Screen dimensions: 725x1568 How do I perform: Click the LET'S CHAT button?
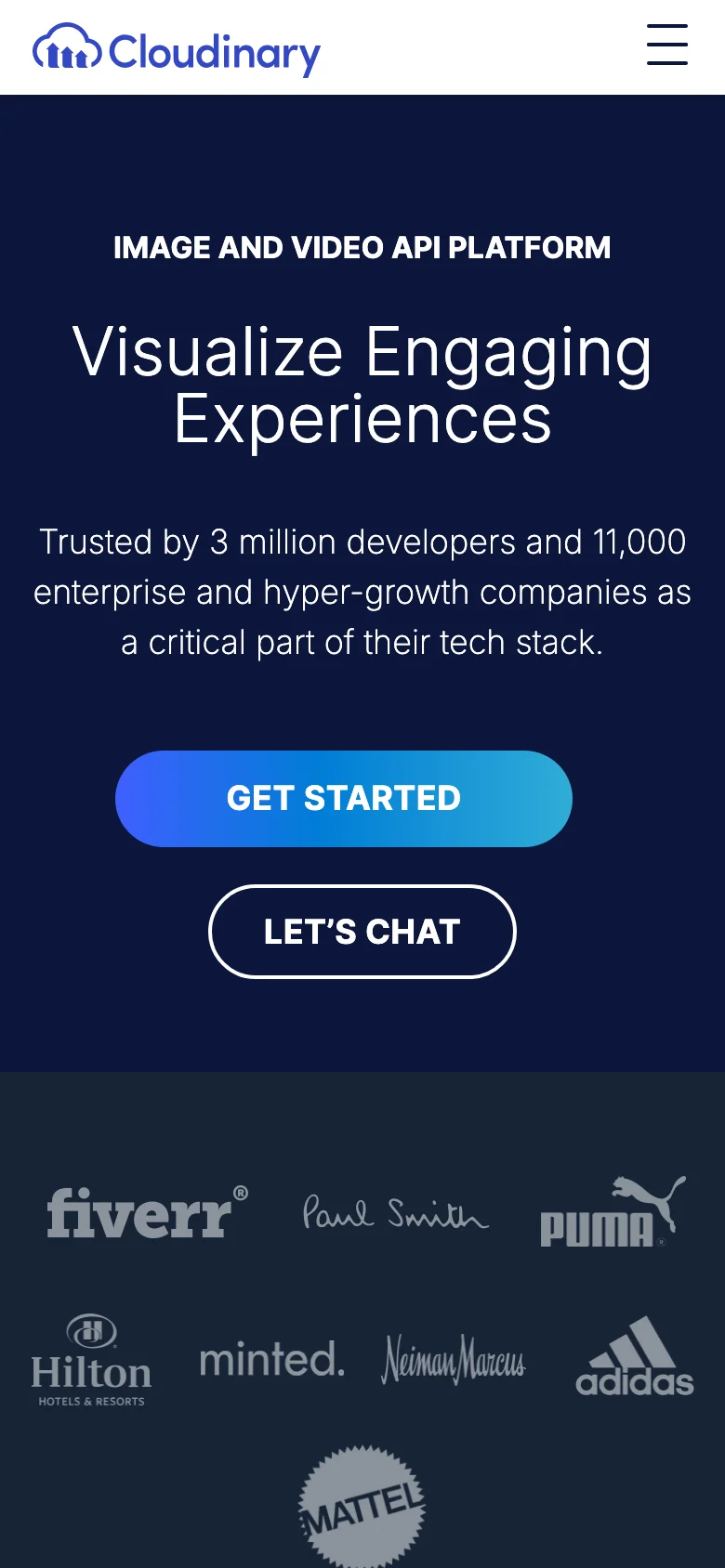click(x=362, y=932)
